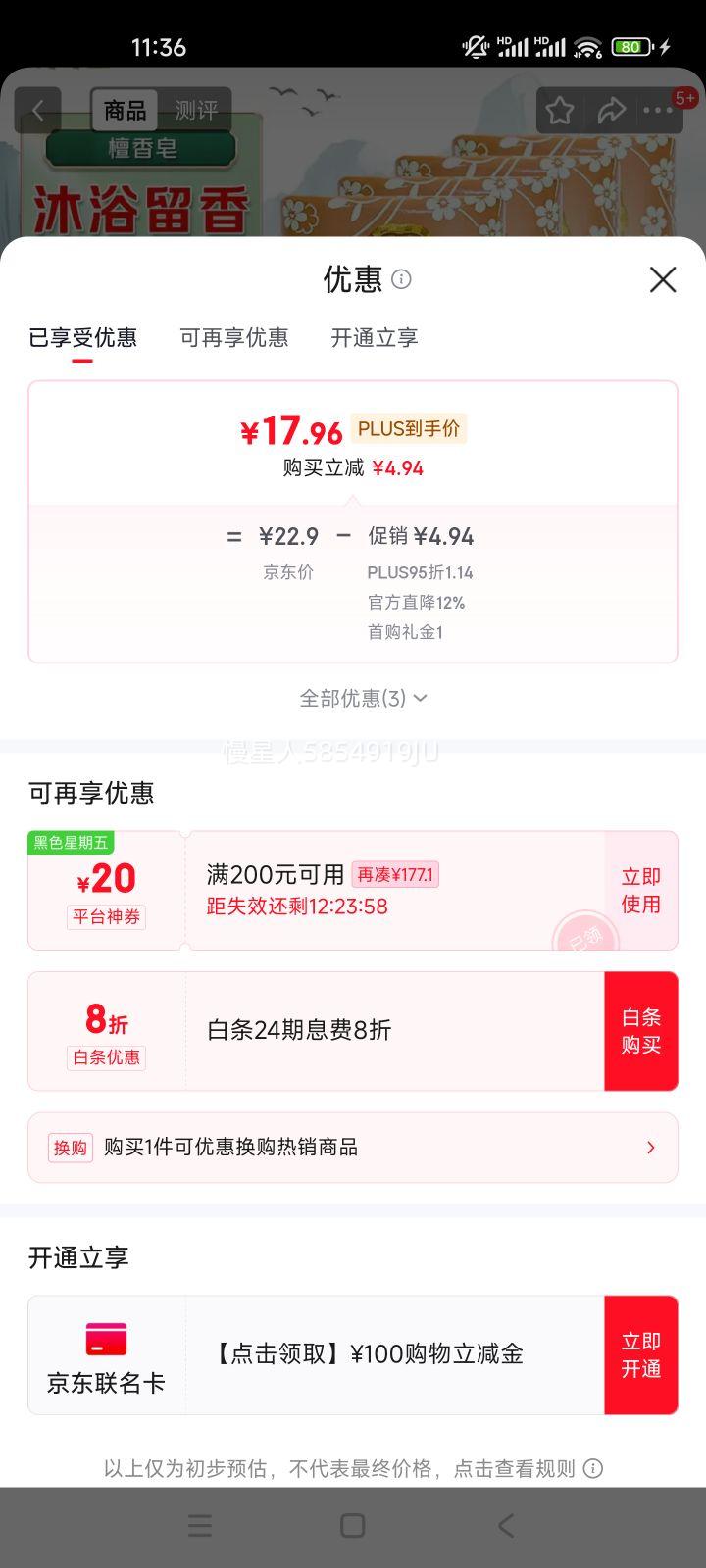Tap the info icon beside the 优惠 title

point(402,280)
